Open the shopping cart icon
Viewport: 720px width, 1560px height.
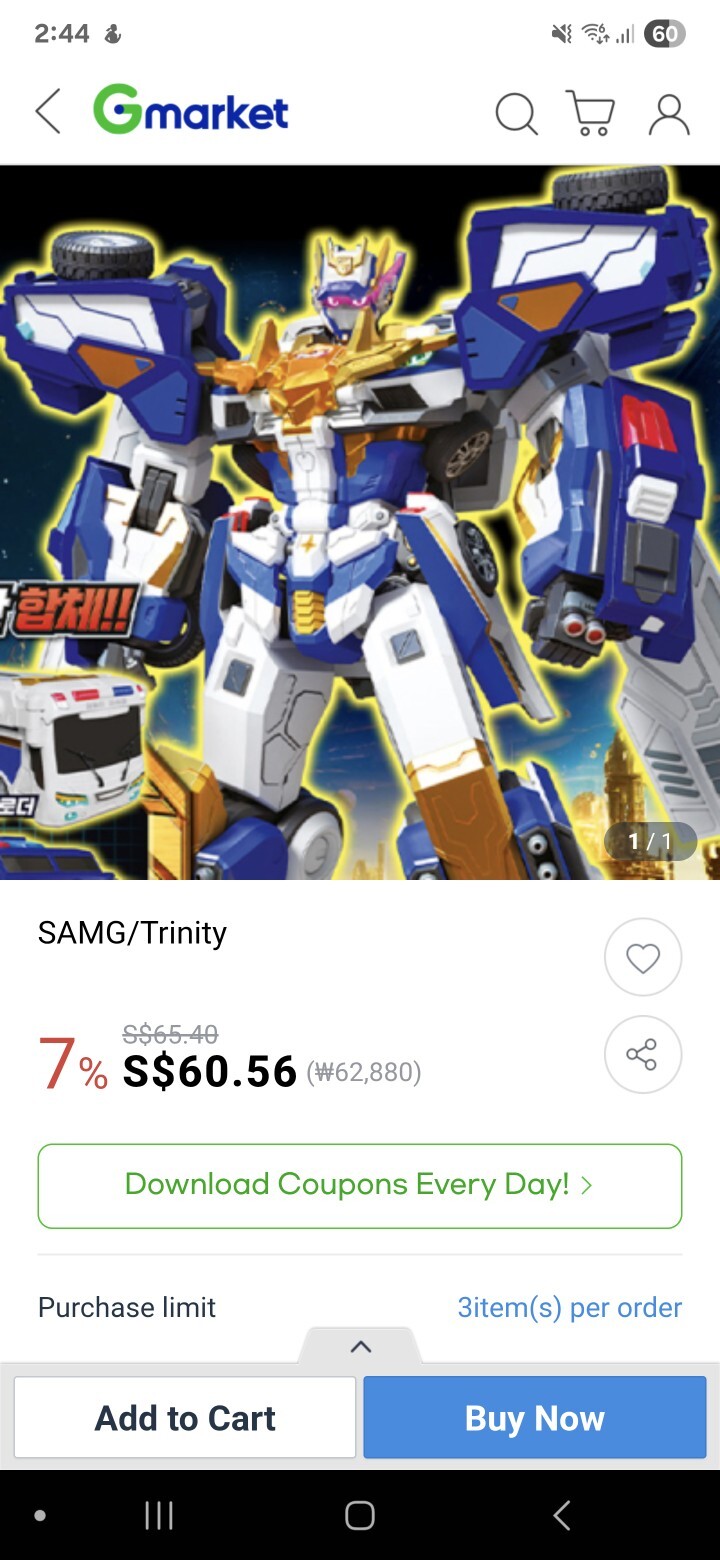[590, 112]
